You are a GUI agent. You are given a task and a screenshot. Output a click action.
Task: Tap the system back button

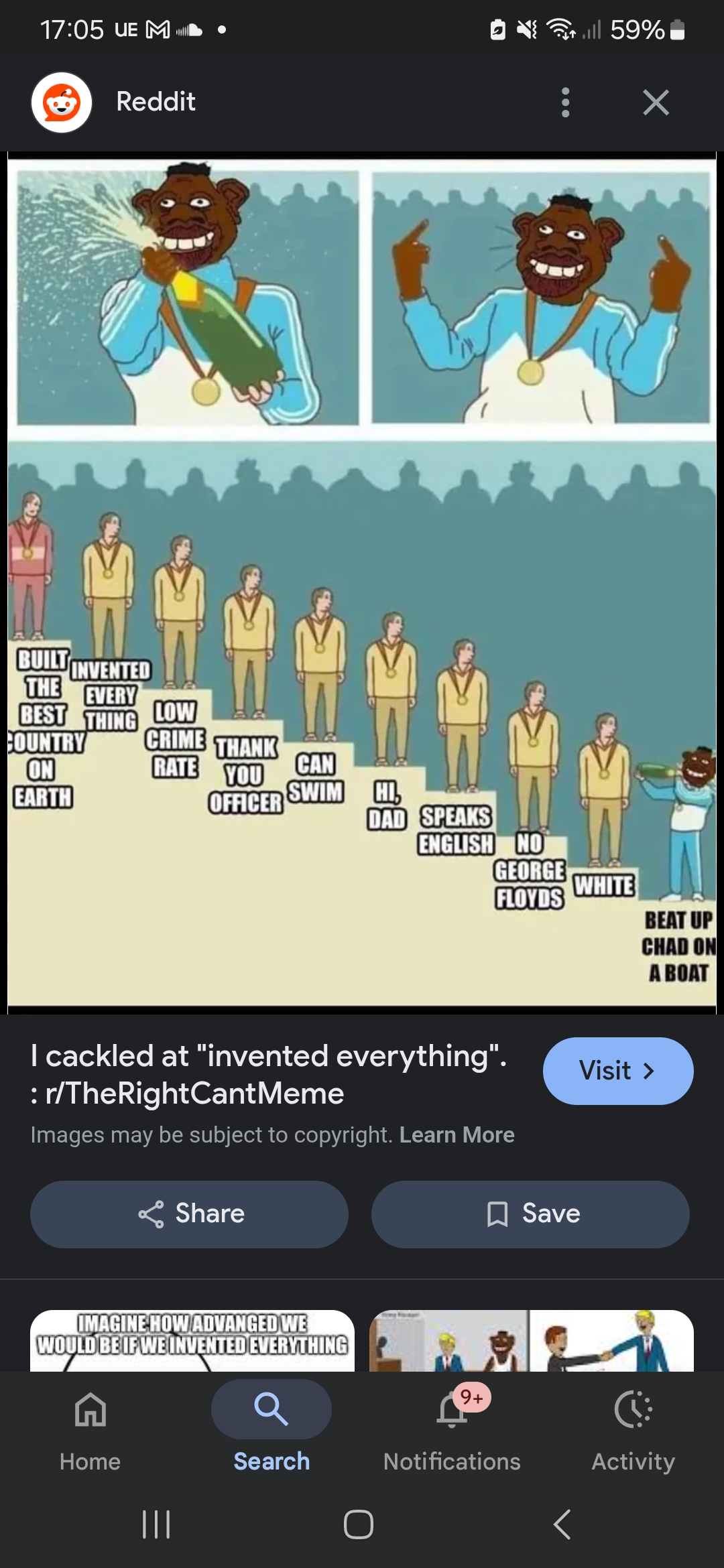(x=562, y=1524)
